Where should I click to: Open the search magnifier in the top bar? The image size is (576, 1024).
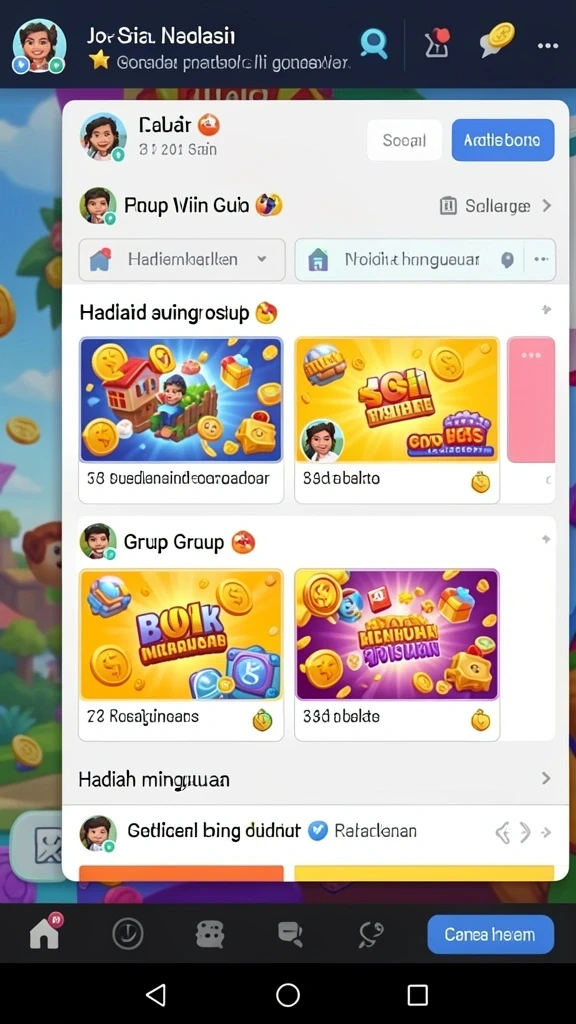click(374, 43)
